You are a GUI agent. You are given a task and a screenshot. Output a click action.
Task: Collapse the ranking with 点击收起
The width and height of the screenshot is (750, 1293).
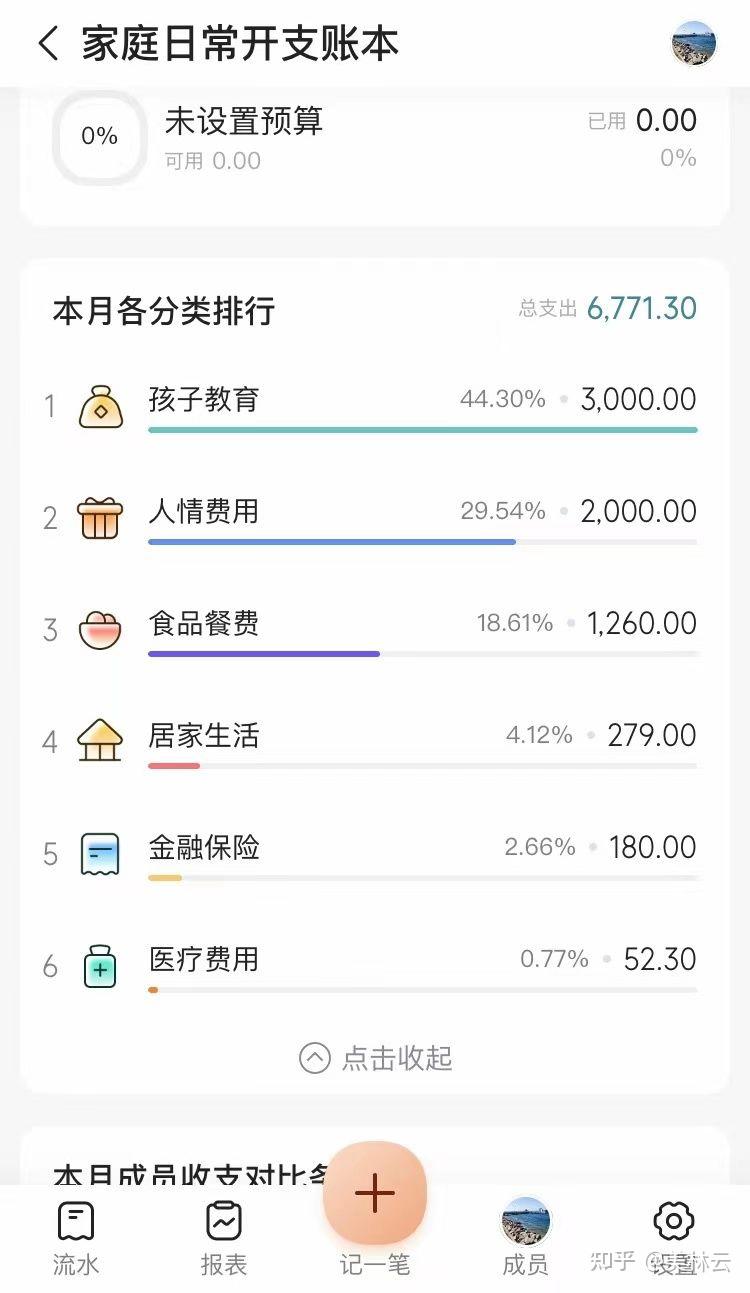[376, 1058]
